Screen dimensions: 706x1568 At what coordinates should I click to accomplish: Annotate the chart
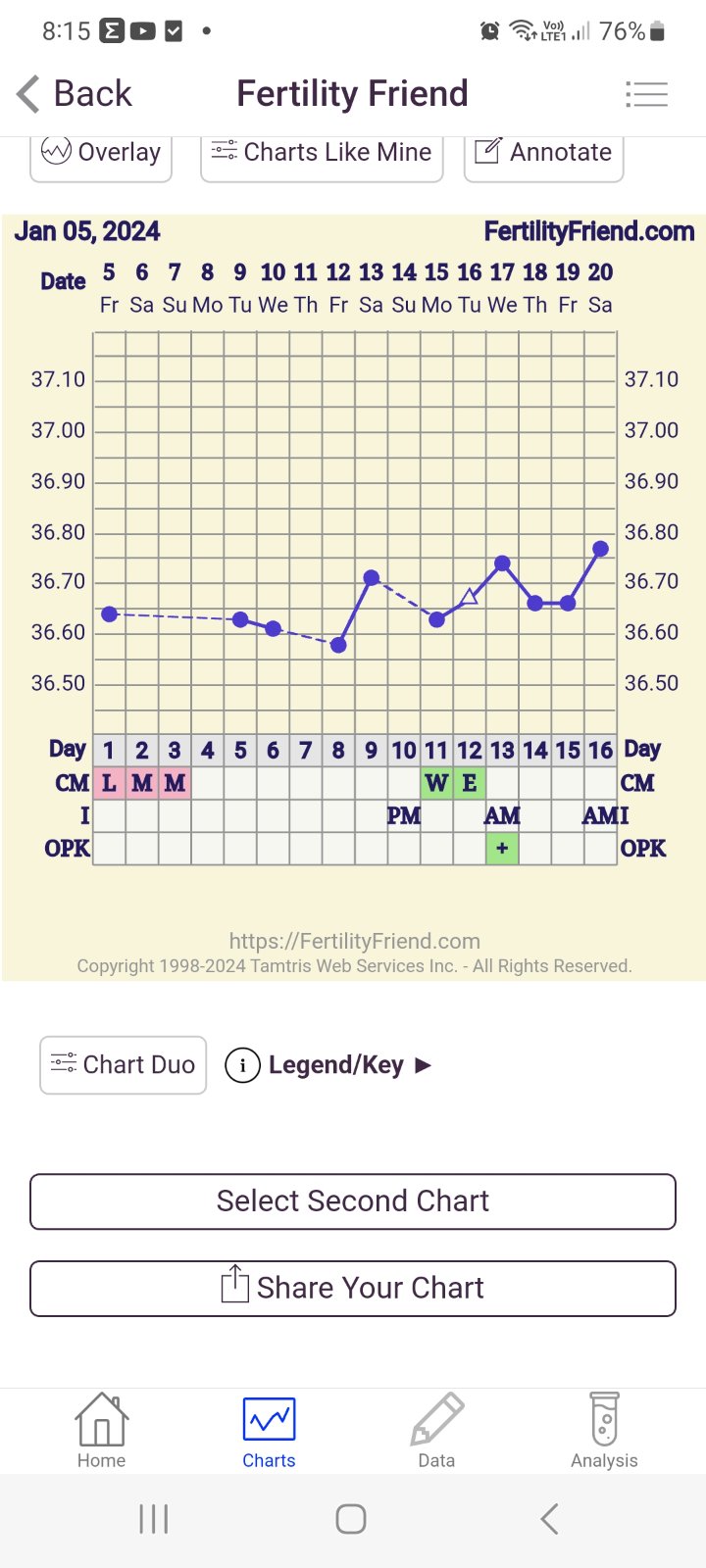tap(543, 154)
